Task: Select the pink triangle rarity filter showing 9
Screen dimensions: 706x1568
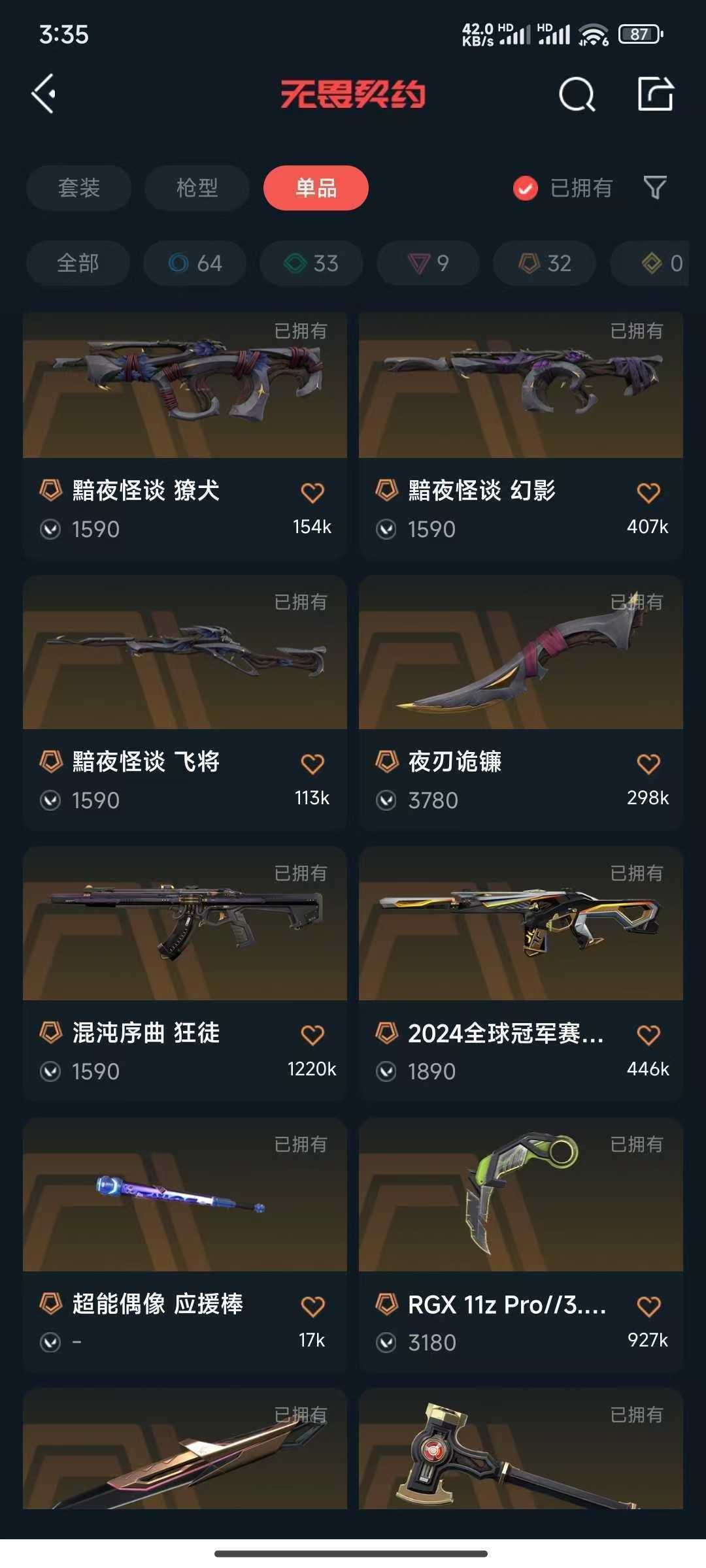Action: click(x=428, y=263)
